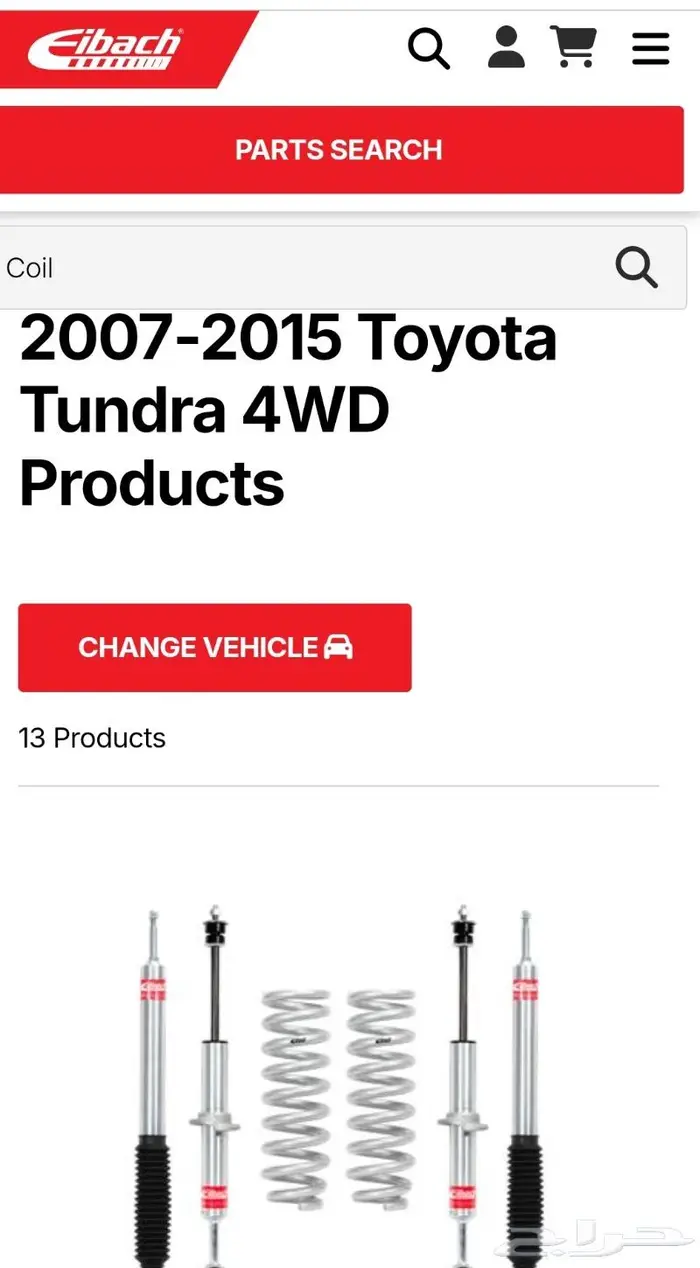Tap the Change Vehicle button

tap(215, 648)
